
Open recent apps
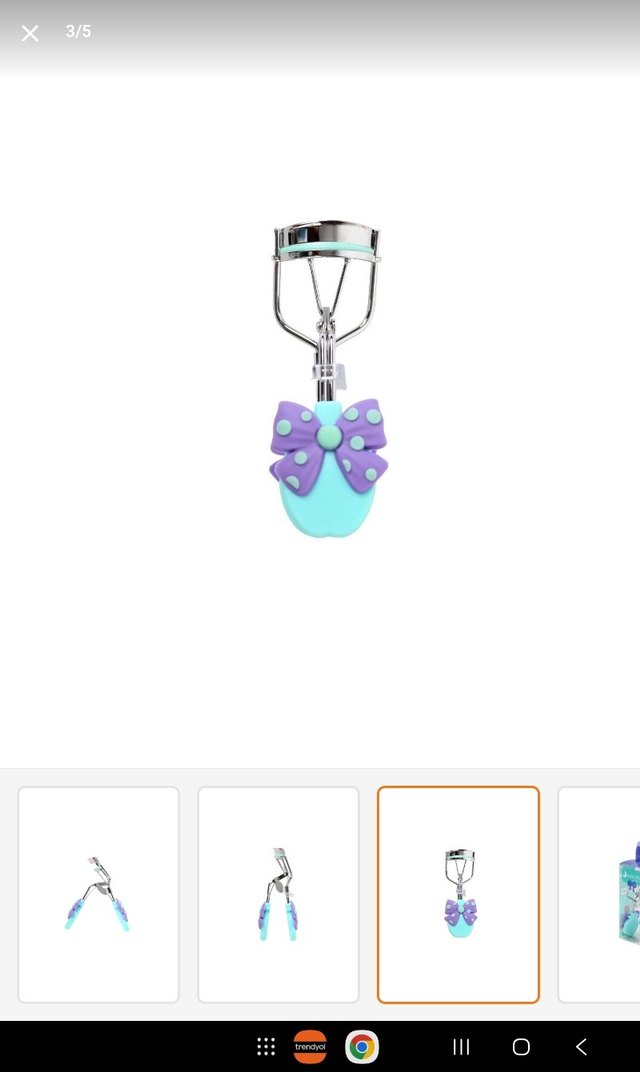point(461,1046)
